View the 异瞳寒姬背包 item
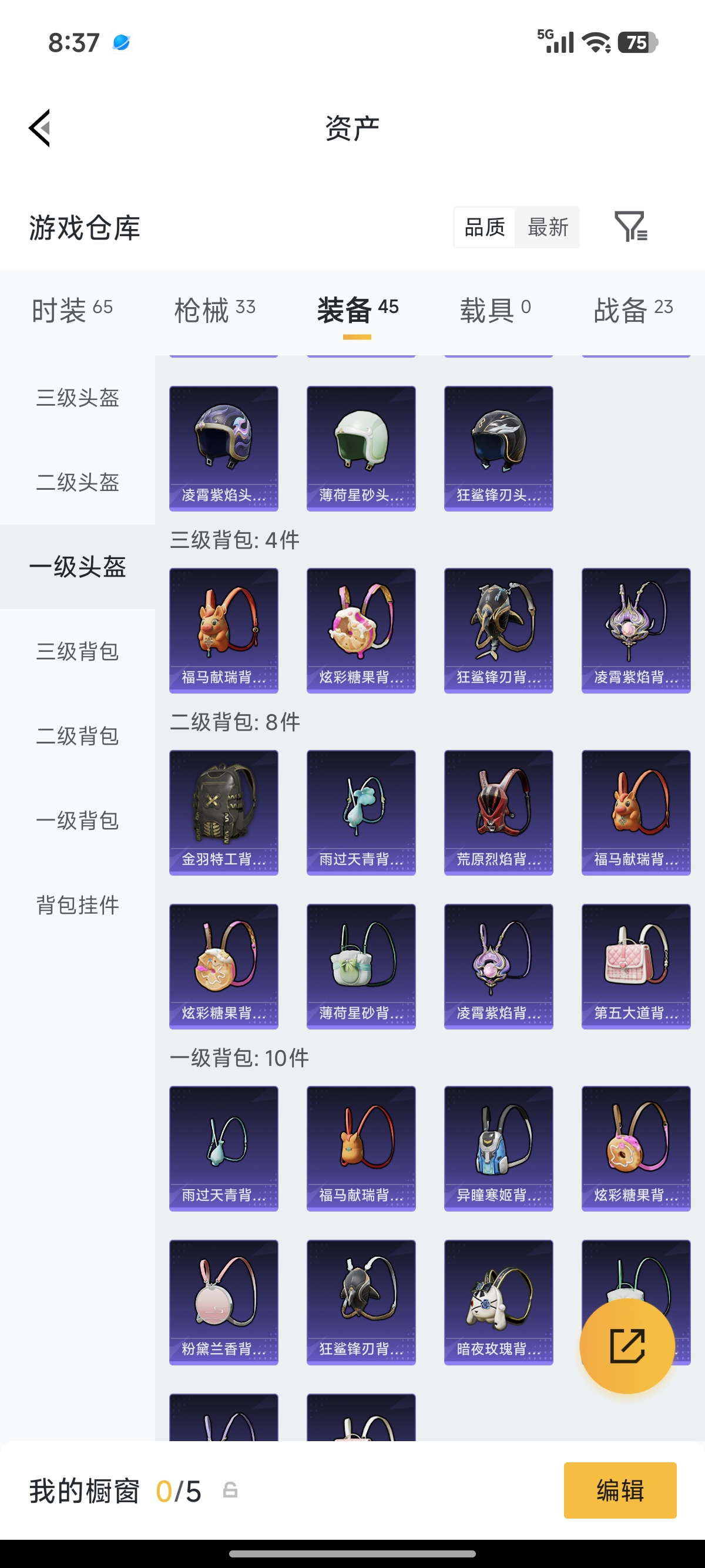705x1568 pixels. point(498,1149)
